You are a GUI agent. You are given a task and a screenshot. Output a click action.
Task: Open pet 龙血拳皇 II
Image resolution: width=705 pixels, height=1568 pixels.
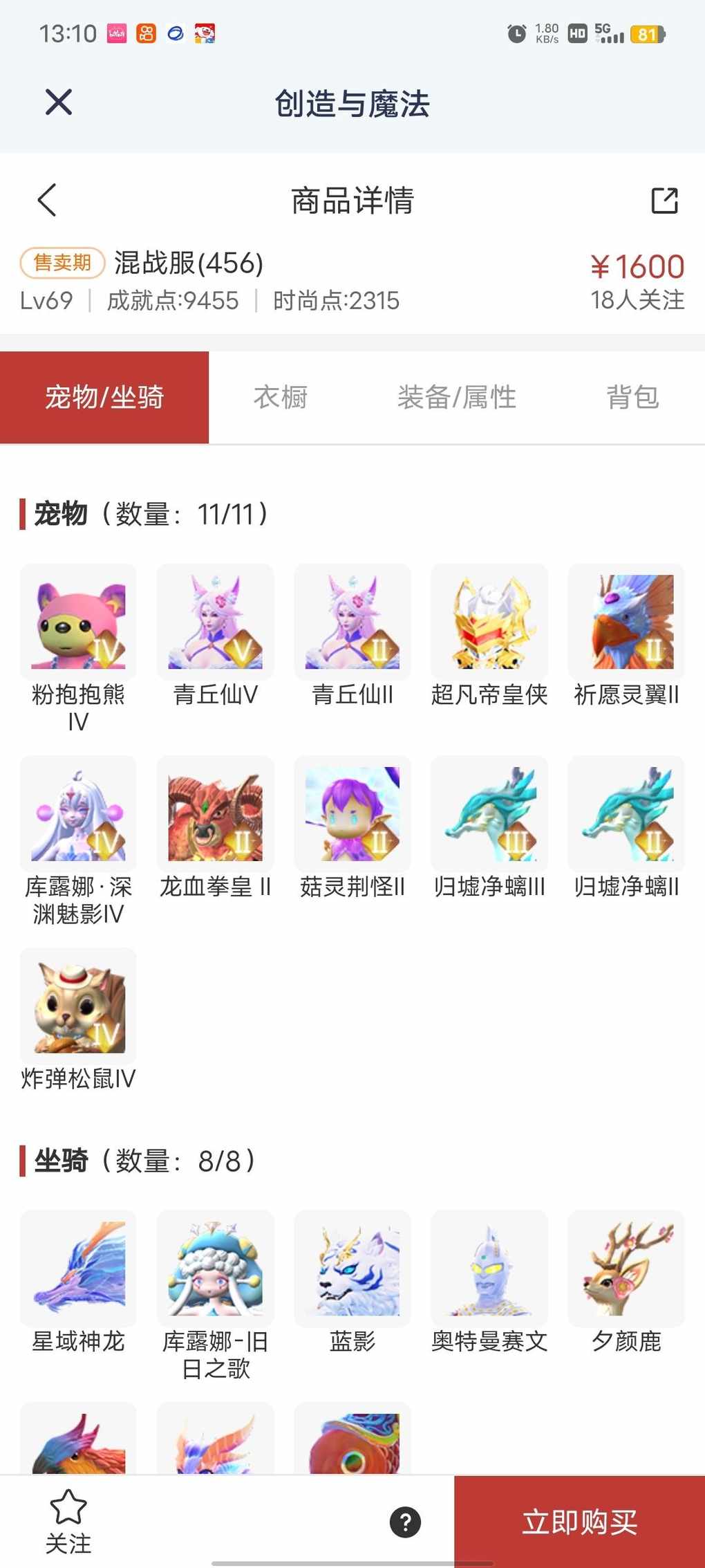click(215, 814)
